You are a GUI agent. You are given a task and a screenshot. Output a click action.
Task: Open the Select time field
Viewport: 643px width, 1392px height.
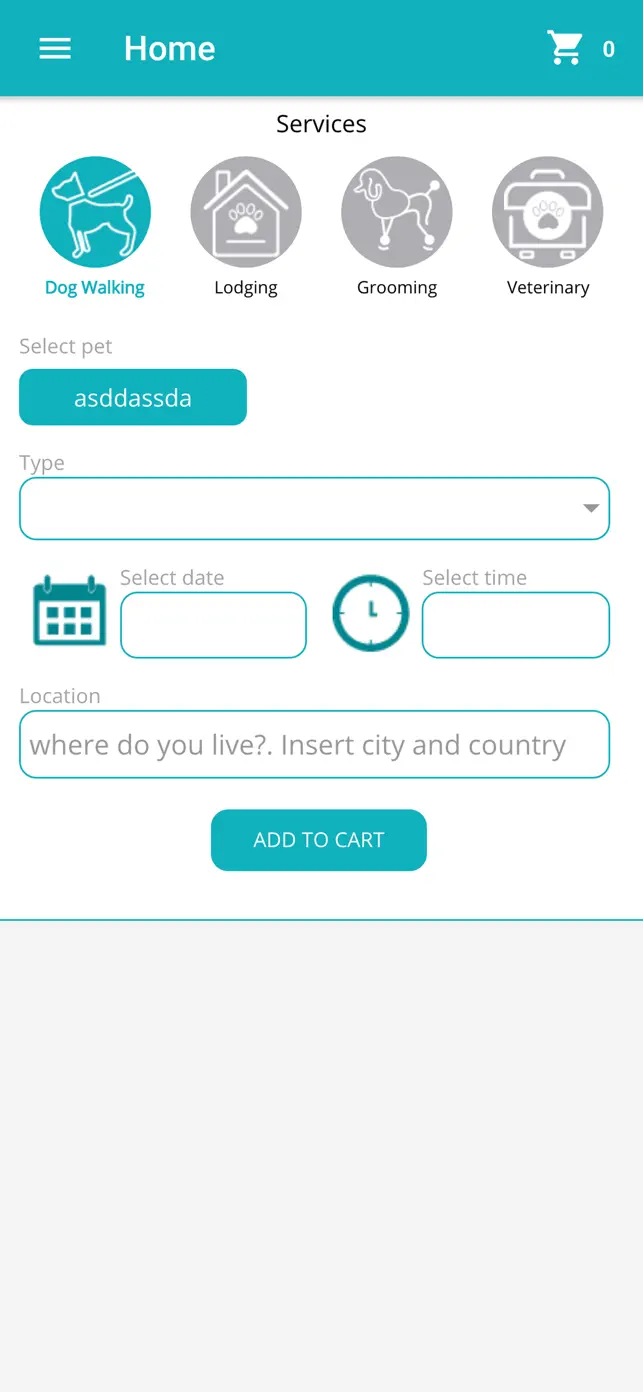click(x=515, y=625)
